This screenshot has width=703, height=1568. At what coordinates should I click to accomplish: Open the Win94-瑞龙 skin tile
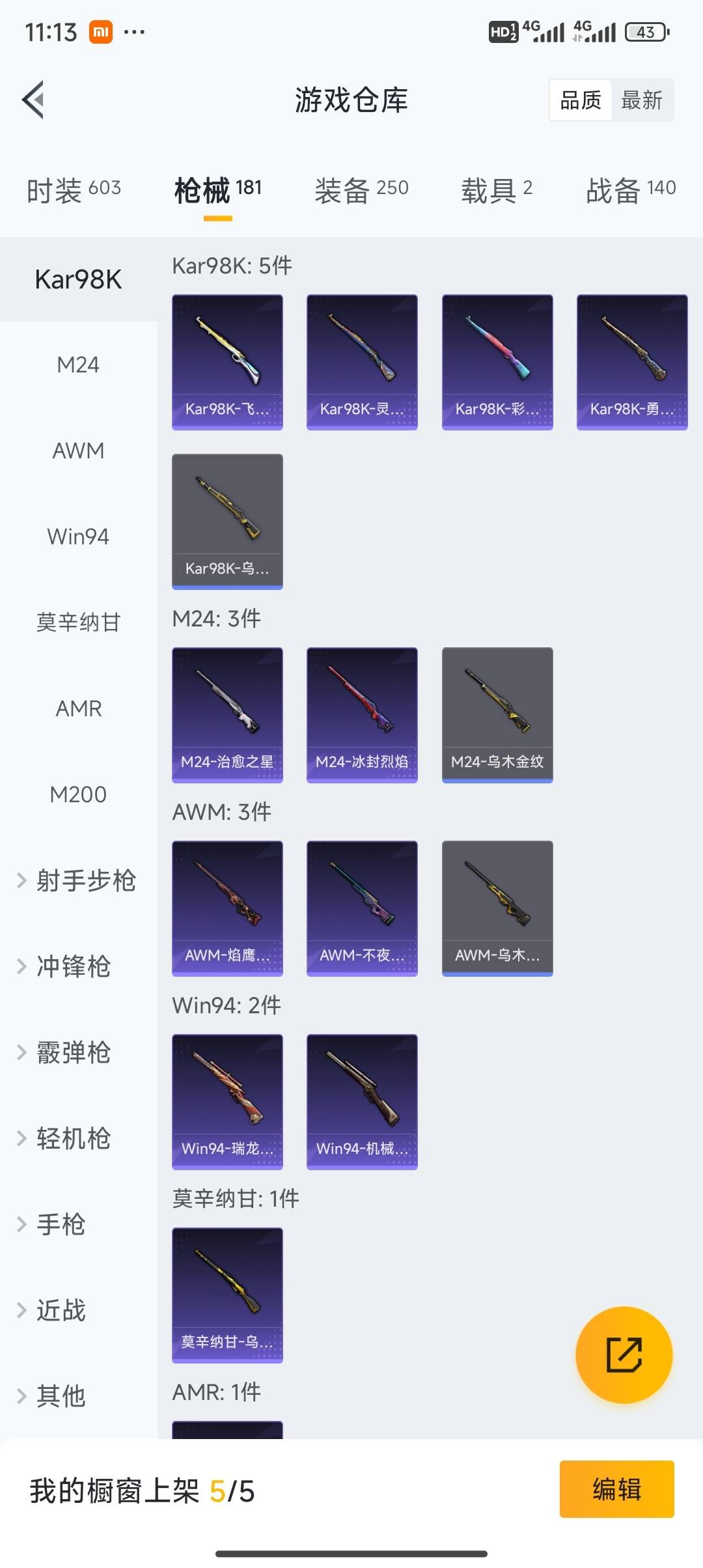227,1101
